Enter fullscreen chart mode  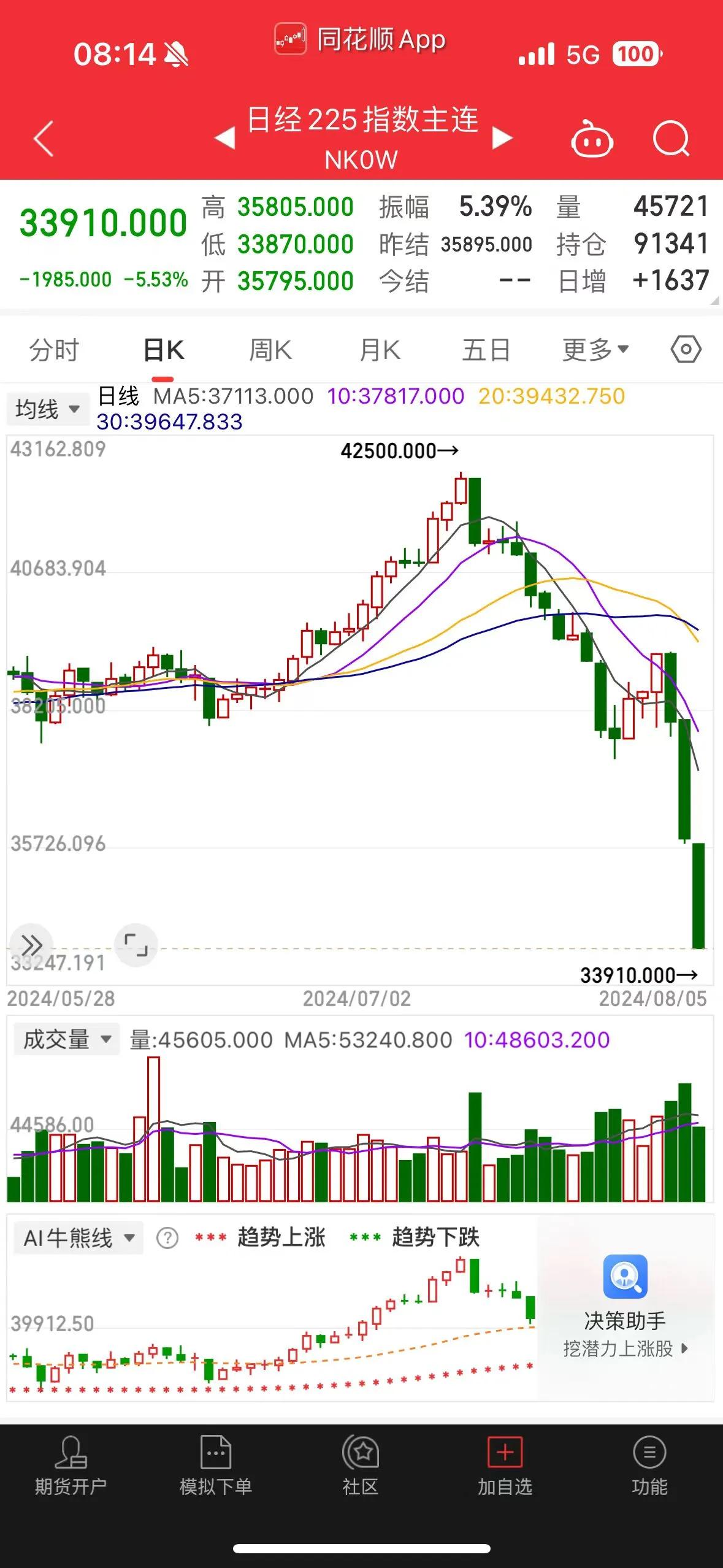click(136, 944)
